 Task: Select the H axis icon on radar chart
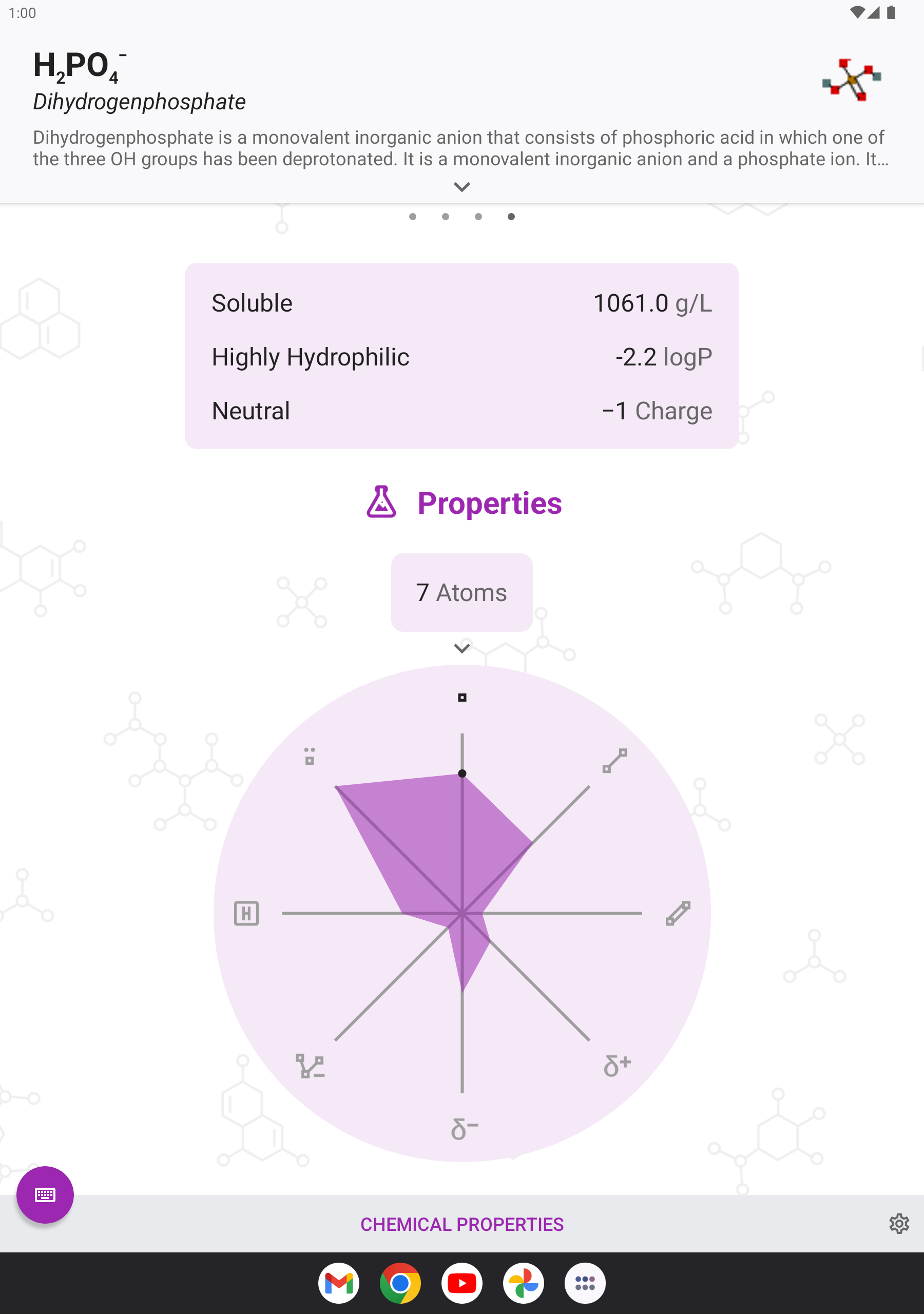(247, 914)
